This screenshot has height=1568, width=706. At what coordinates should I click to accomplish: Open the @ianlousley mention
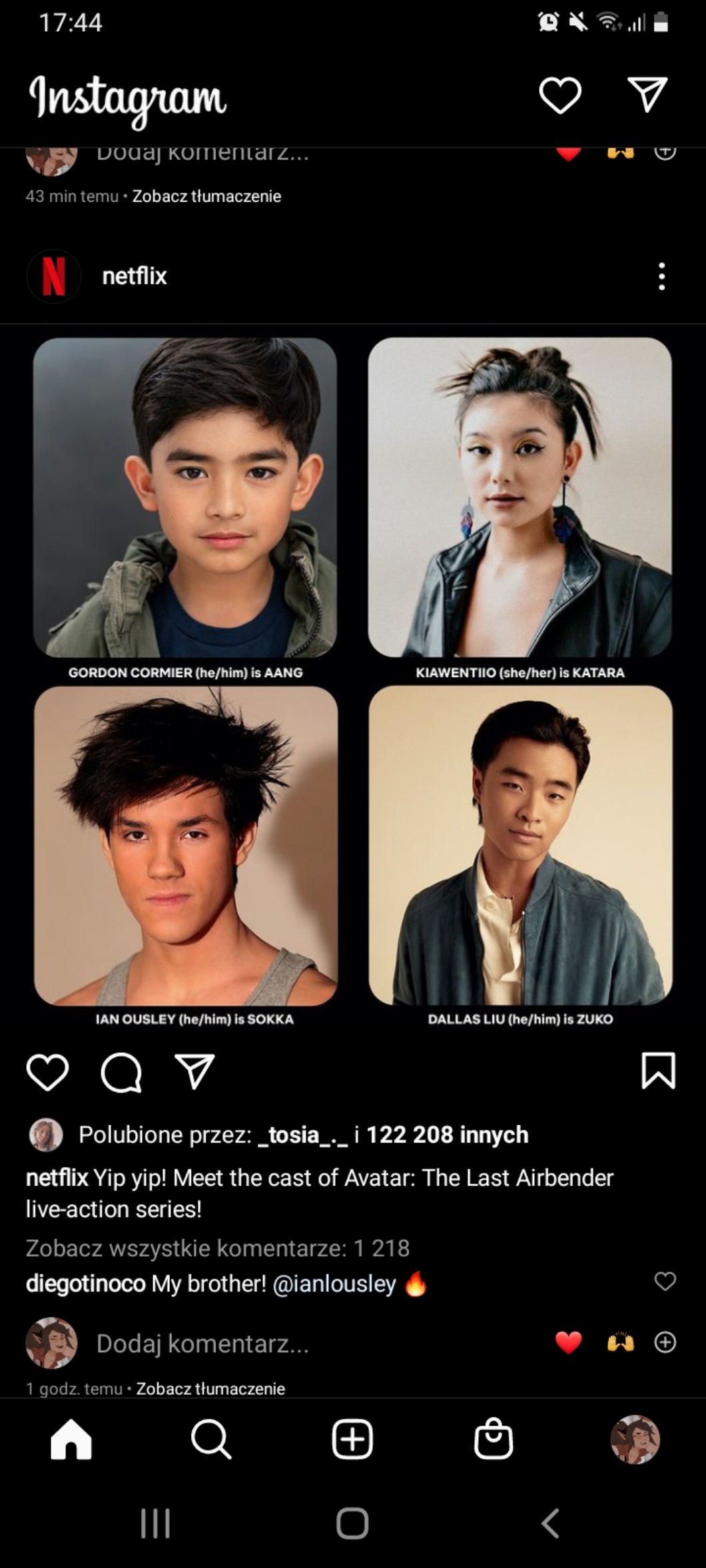click(x=334, y=1284)
